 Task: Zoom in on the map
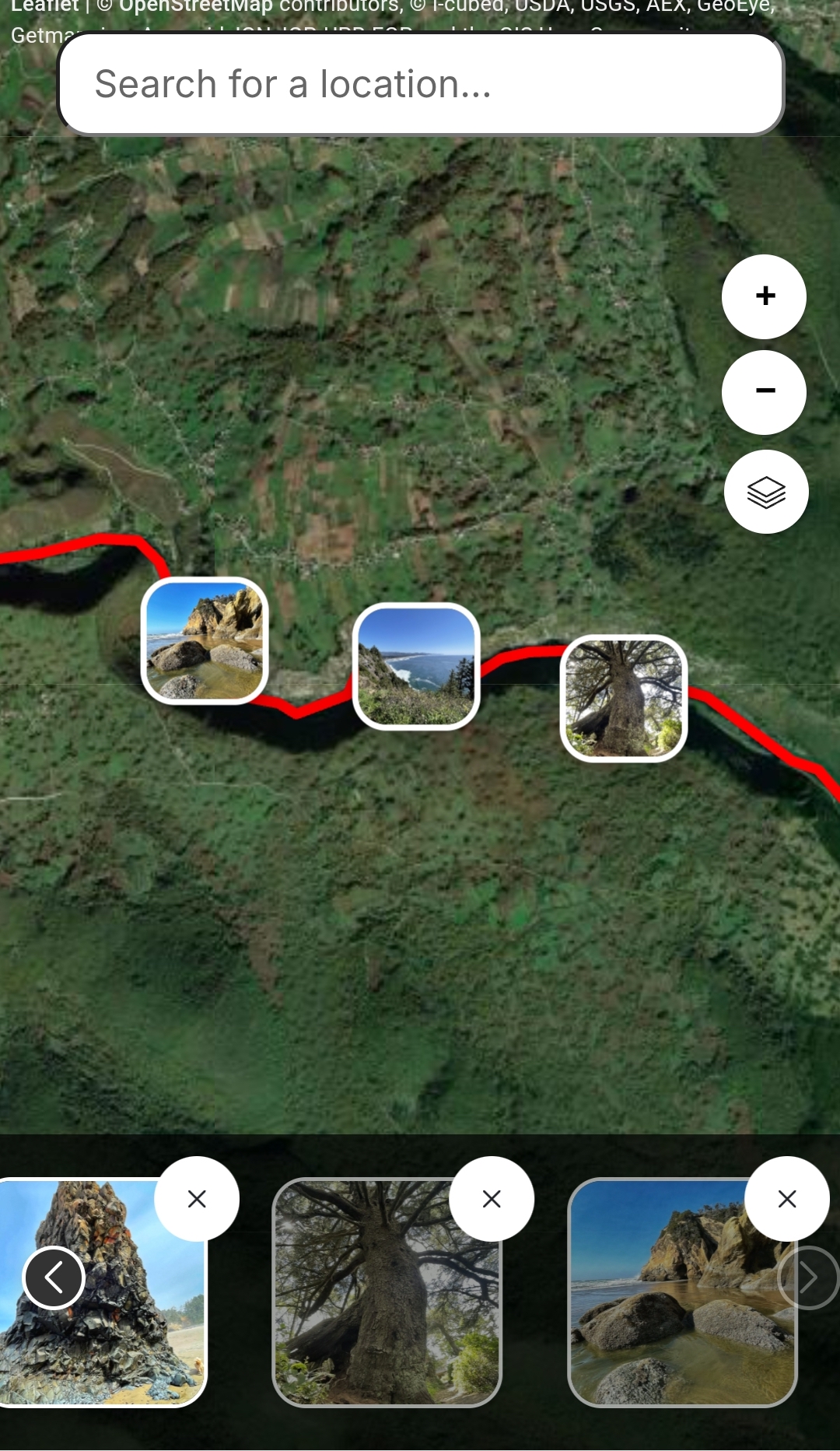765,296
